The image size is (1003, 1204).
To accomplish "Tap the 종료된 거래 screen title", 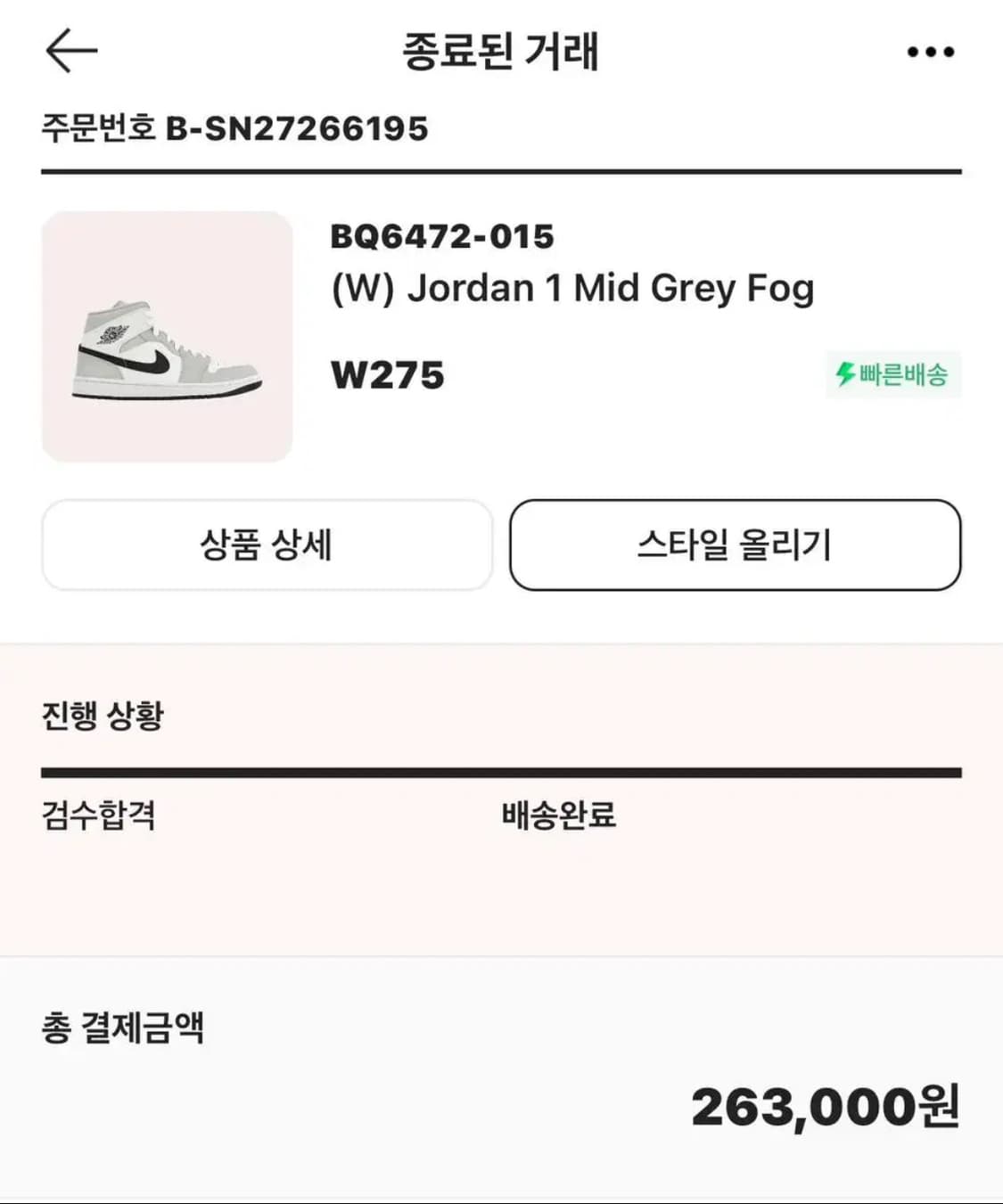I will (501, 51).
